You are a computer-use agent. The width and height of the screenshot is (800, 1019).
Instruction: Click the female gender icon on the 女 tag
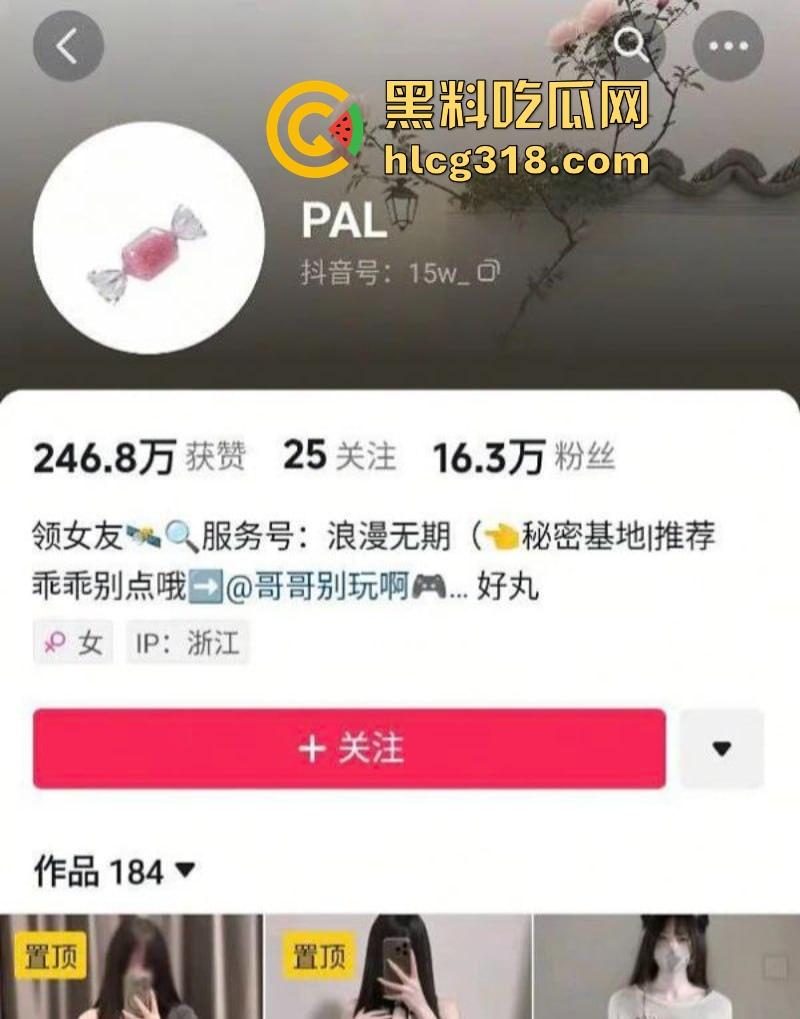coord(56,644)
